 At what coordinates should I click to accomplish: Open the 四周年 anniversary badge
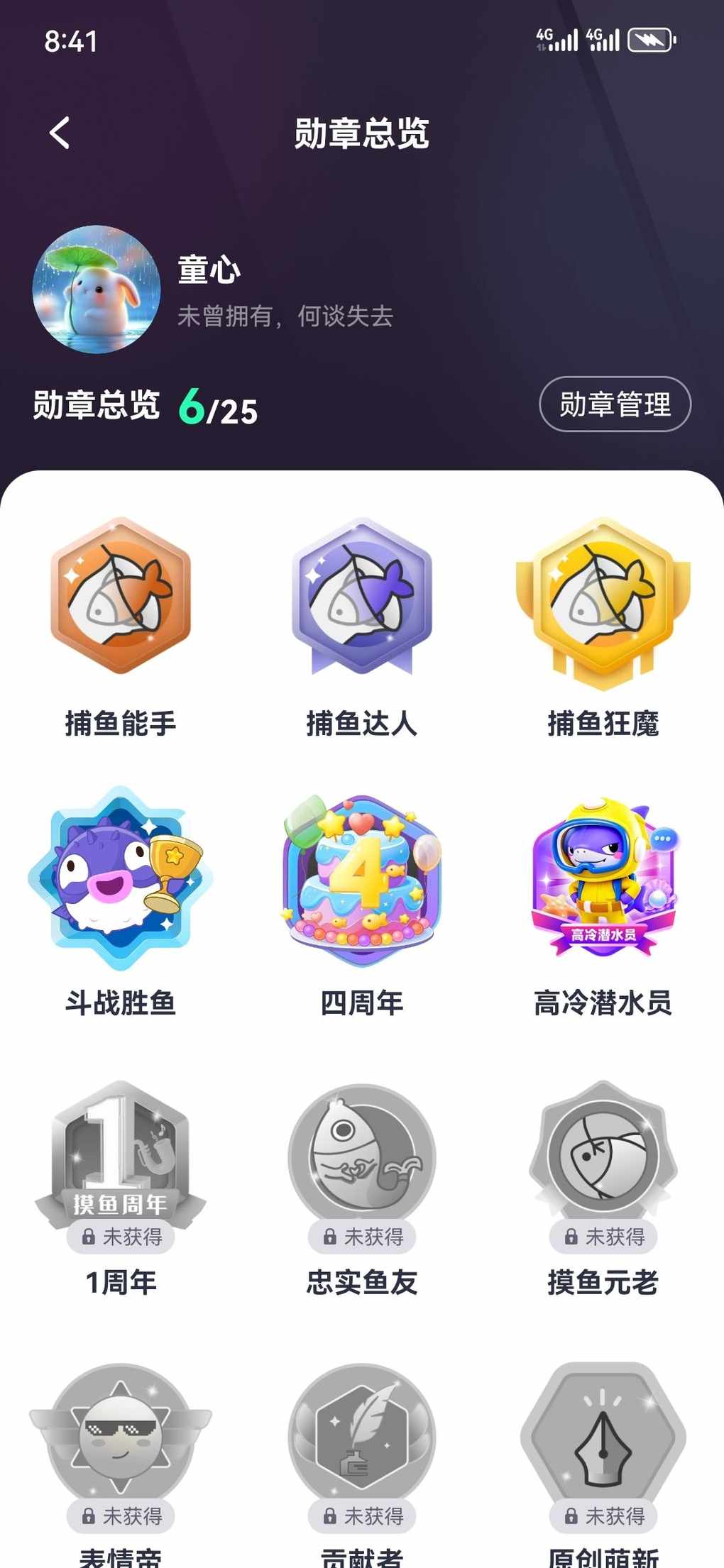(x=362, y=880)
